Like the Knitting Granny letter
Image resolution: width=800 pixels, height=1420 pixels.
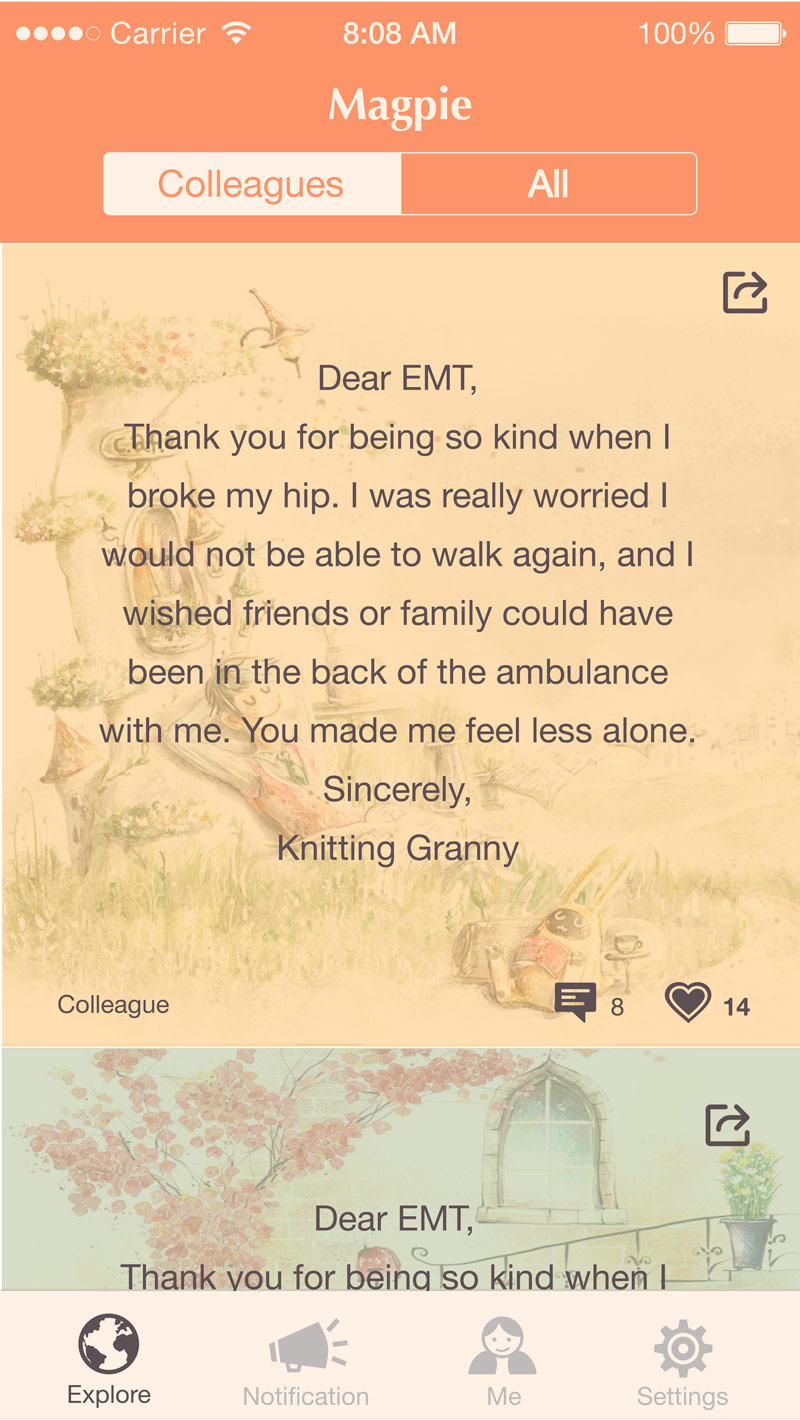click(x=688, y=1003)
